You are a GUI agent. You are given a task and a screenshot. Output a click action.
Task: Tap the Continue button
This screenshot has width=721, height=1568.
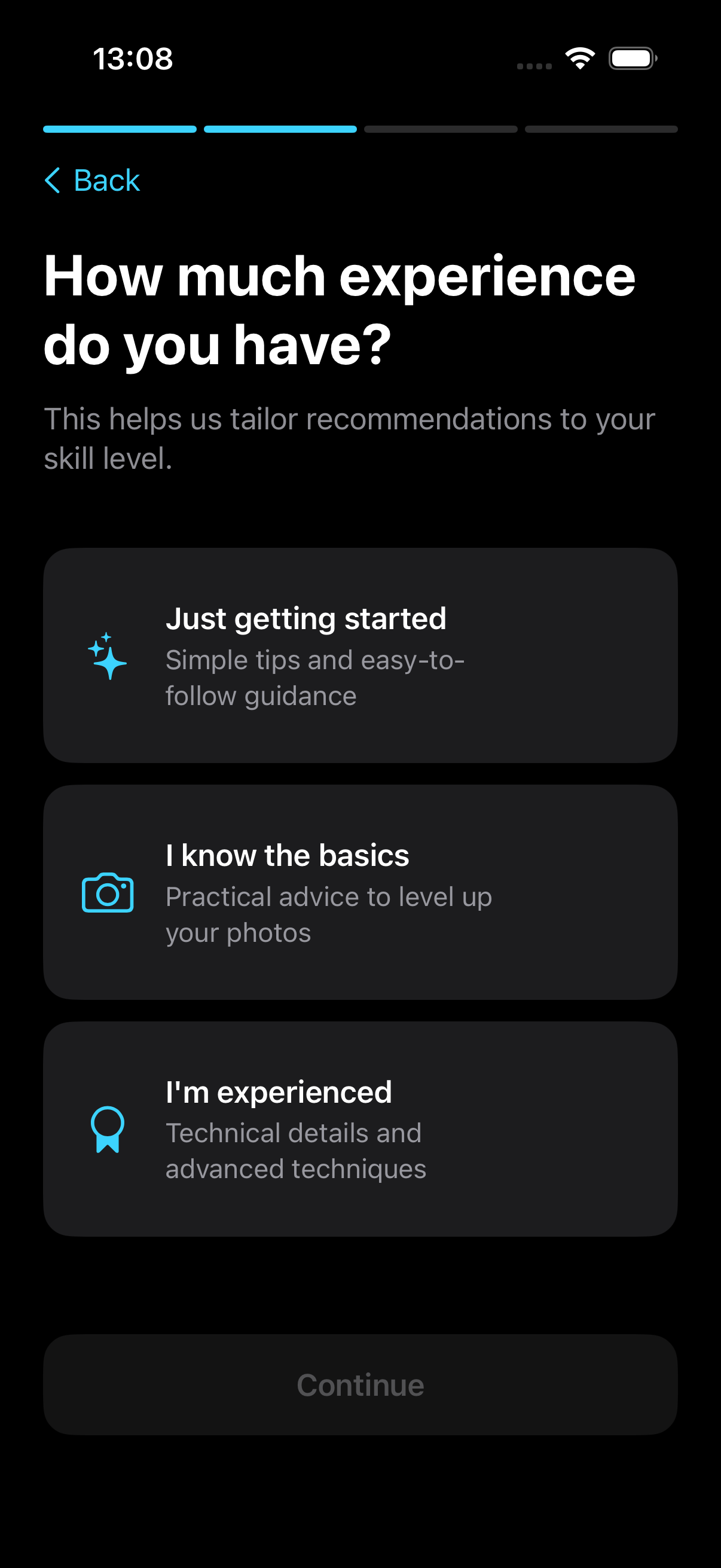click(360, 1385)
